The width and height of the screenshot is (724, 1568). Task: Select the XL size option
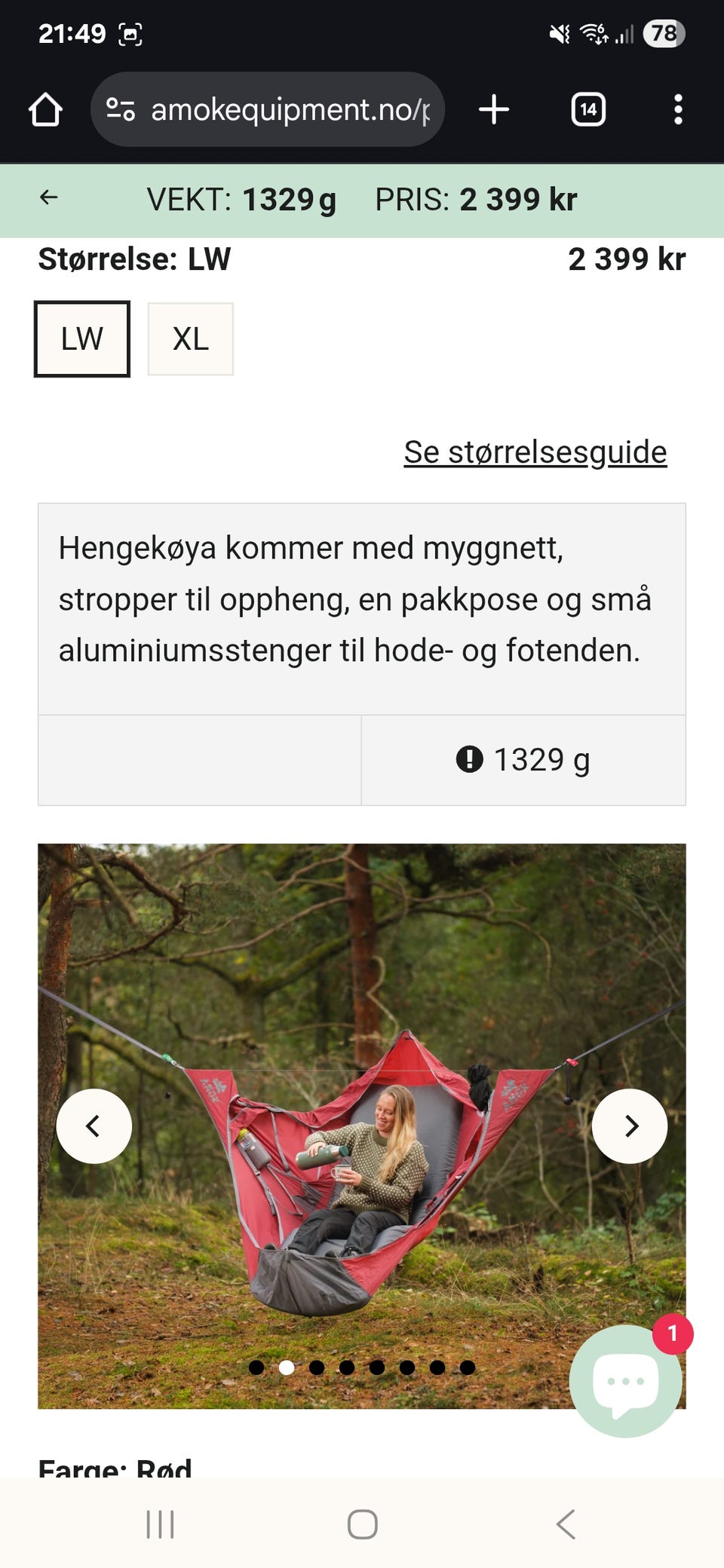coord(190,338)
